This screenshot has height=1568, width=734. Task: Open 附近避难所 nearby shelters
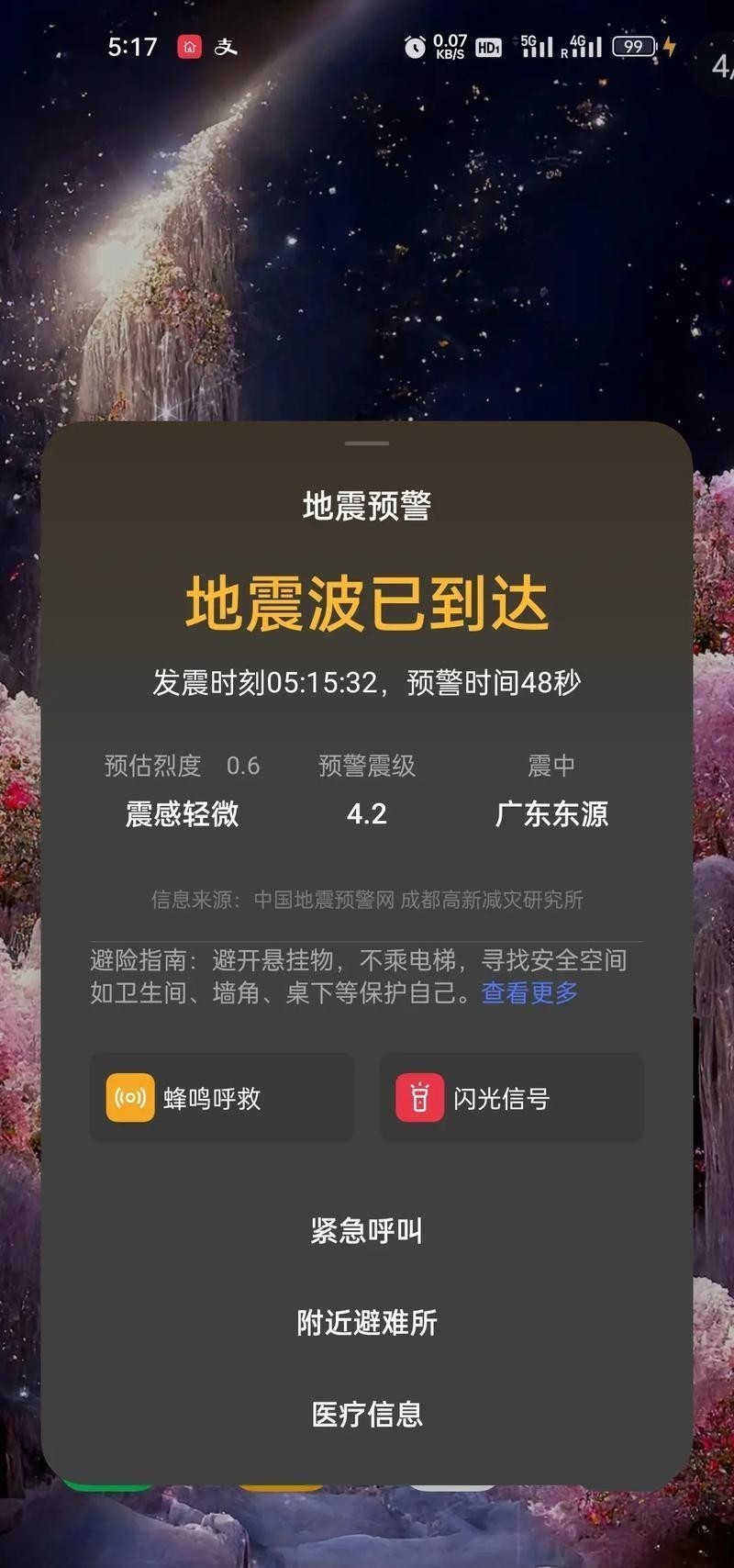367,1322
